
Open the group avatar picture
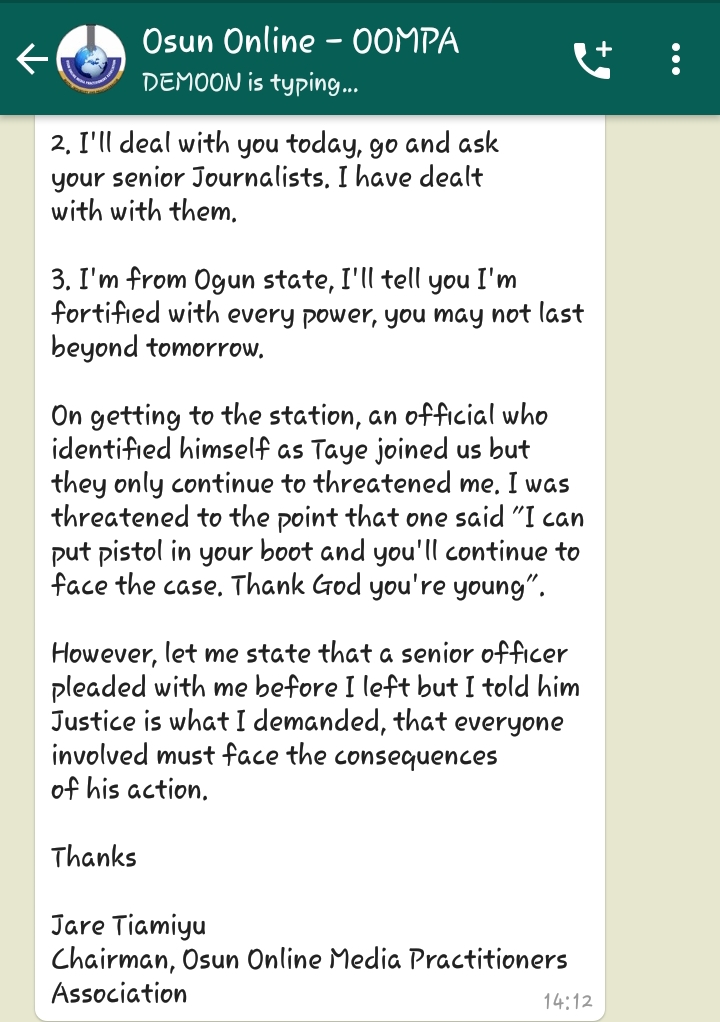coord(91,59)
